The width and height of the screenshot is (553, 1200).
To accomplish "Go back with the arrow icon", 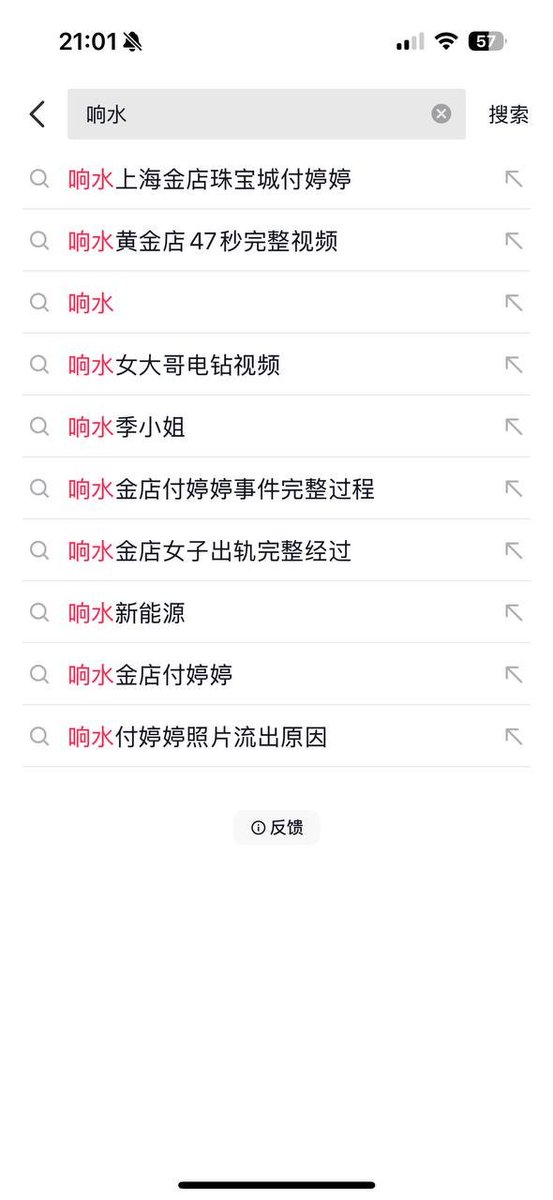I will point(37,114).
